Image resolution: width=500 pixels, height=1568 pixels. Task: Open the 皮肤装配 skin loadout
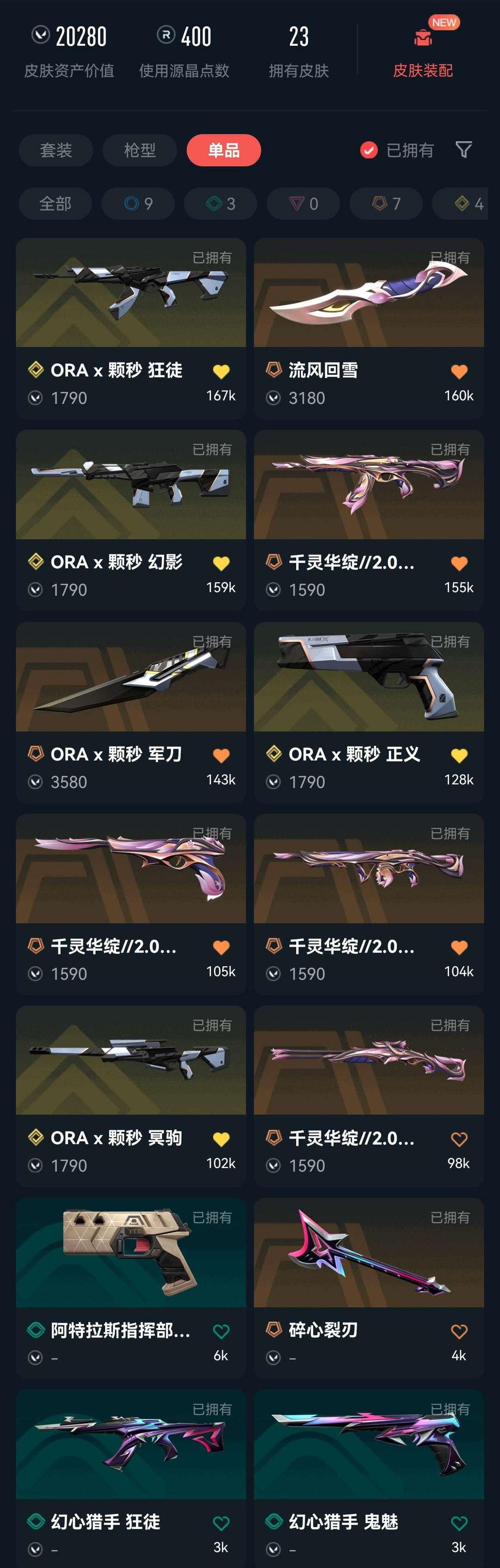pyautogui.click(x=423, y=54)
